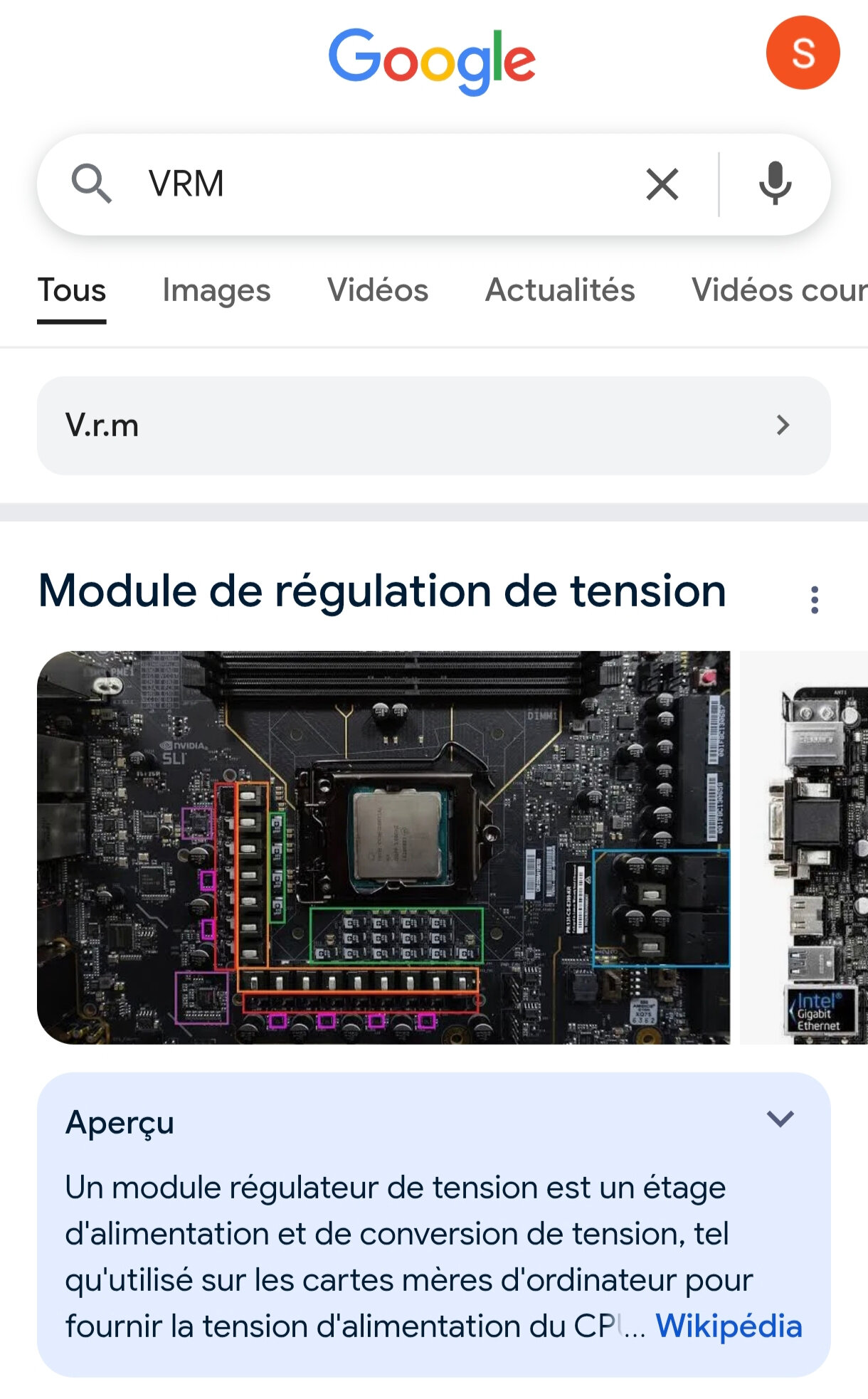868x1399 pixels.
Task: Select the Vidéos courtes tab
Action: click(x=779, y=290)
